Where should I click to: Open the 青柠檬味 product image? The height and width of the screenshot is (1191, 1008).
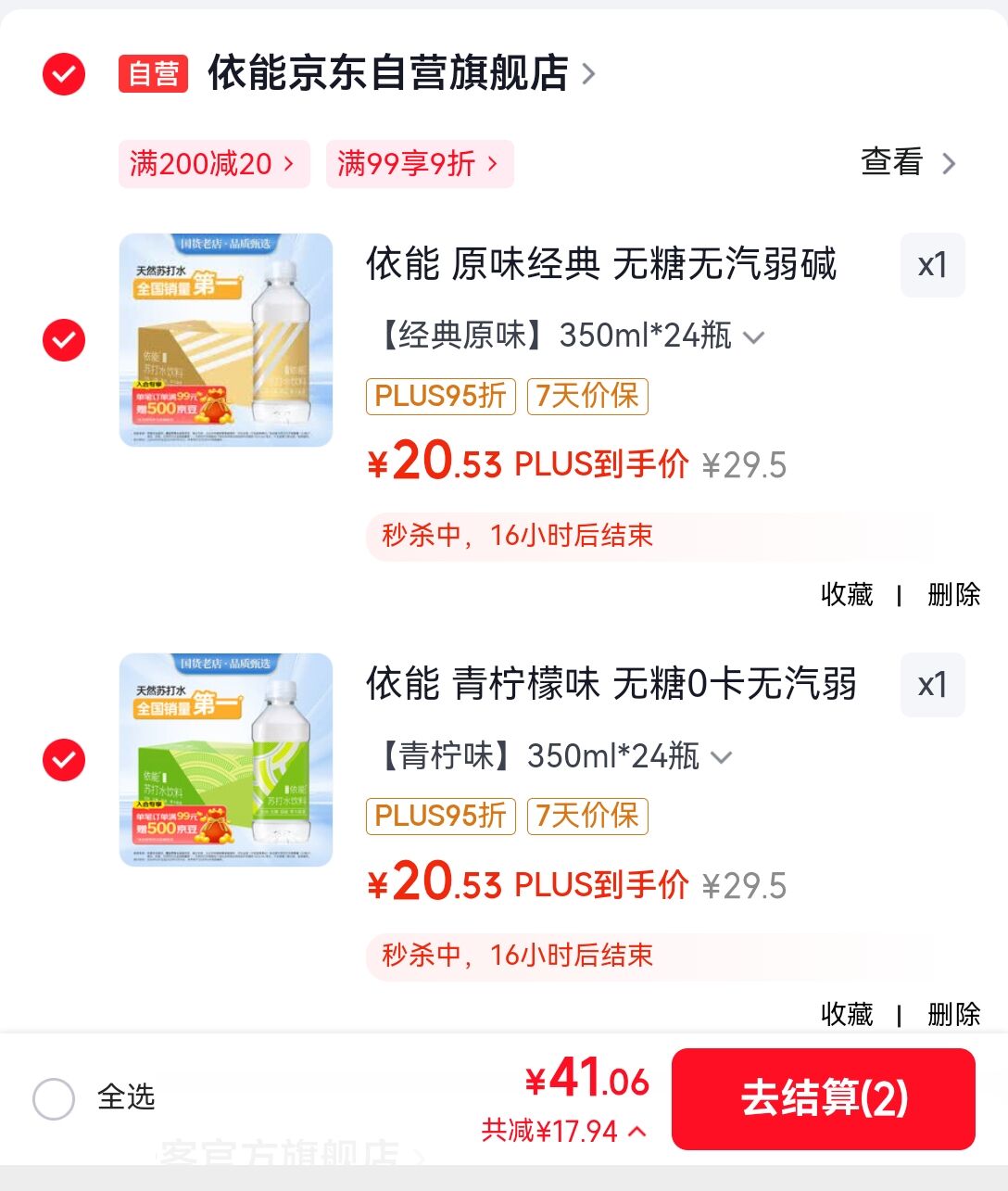pyautogui.click(x=226, y=760)
